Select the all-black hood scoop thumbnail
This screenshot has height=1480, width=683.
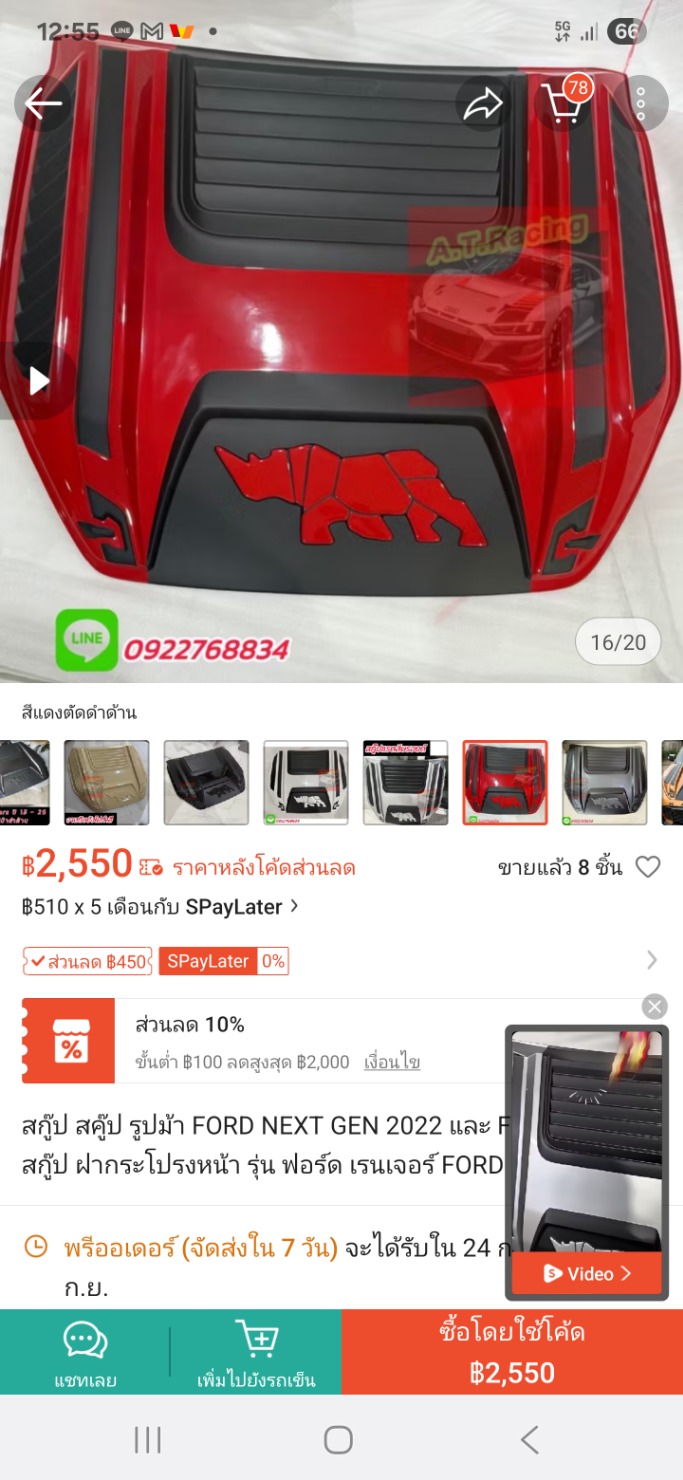206,783
